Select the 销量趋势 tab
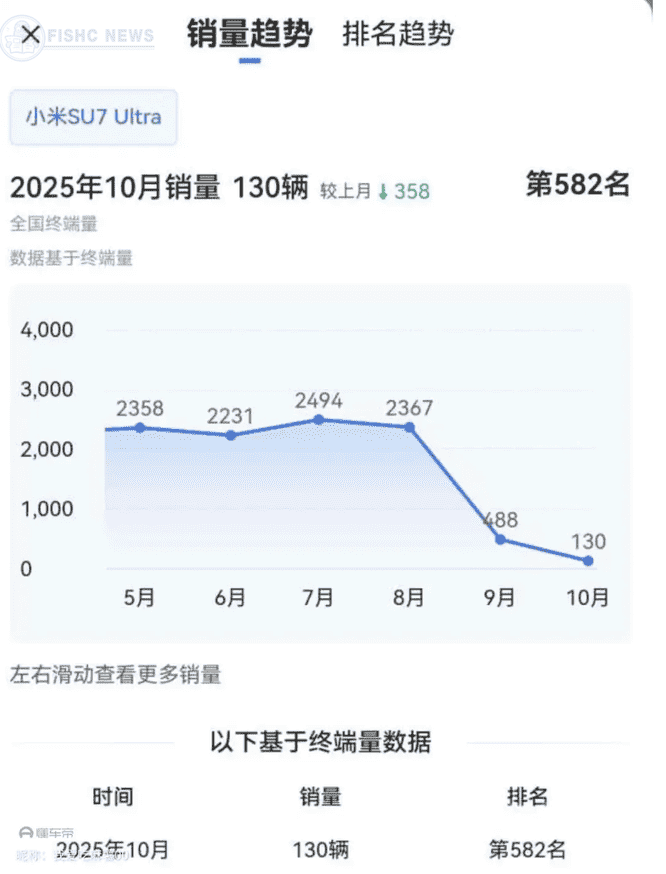The width and height of the screenshot is (666, 874). (249, 35)
